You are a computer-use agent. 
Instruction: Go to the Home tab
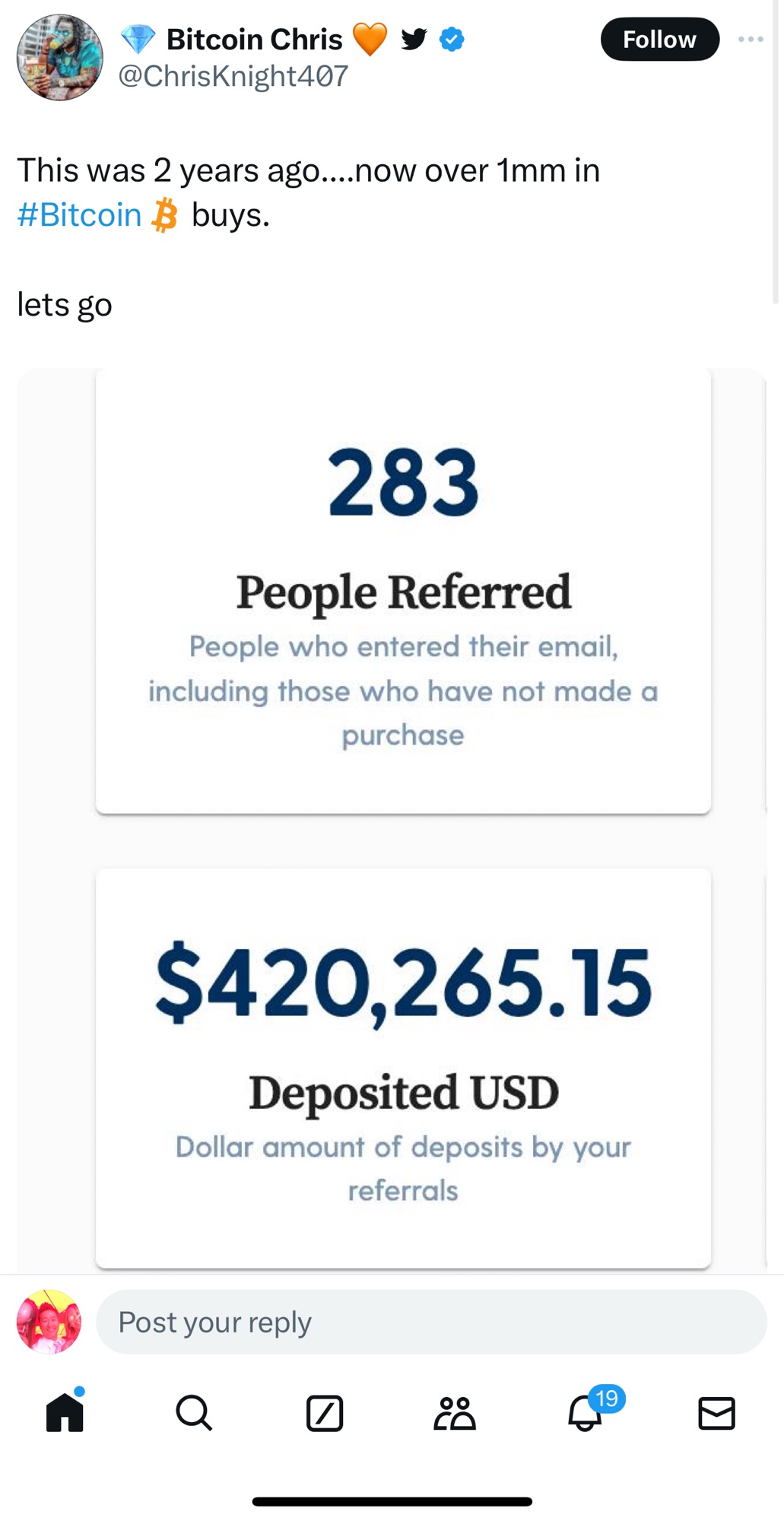65,1413
